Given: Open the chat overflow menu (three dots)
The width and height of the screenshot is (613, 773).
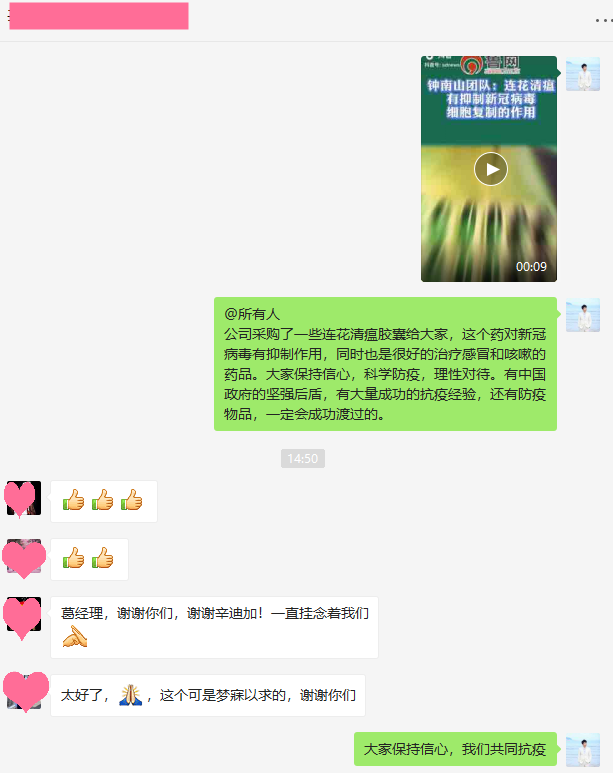Looking at the screenshot, I should (x=596, y=20).
